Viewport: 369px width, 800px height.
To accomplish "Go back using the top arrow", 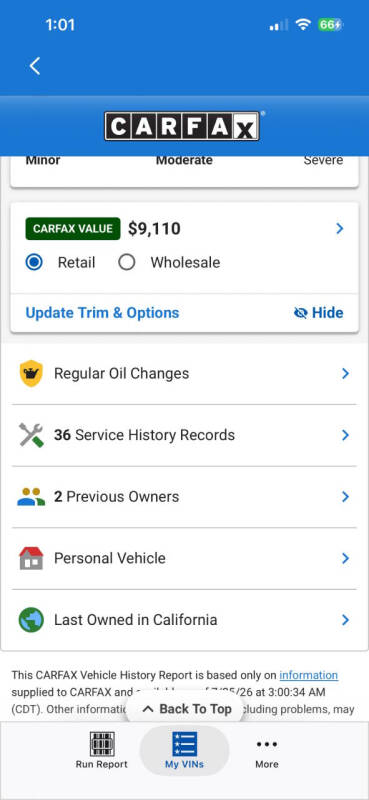I will 35,66.
